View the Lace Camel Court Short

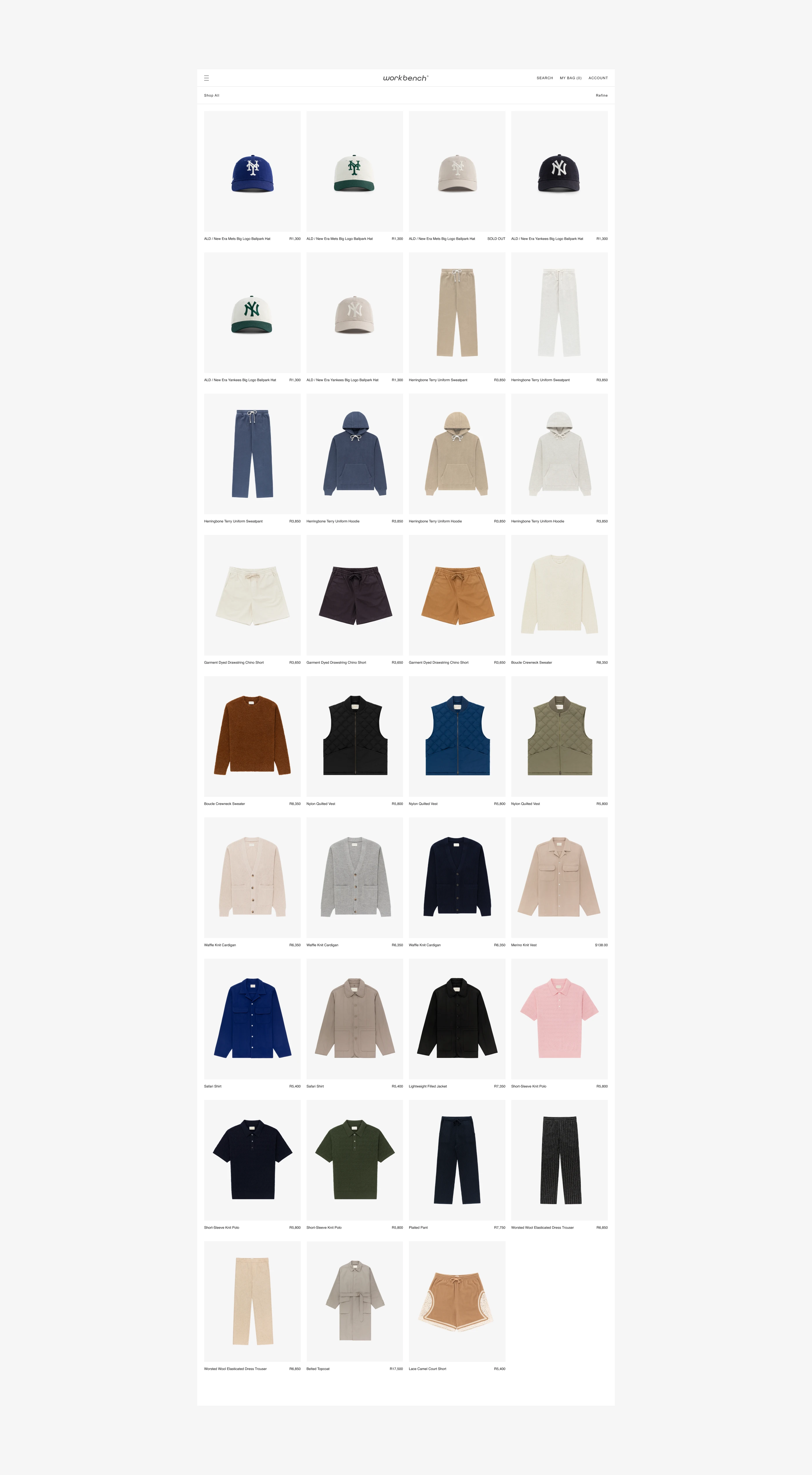457,1302
